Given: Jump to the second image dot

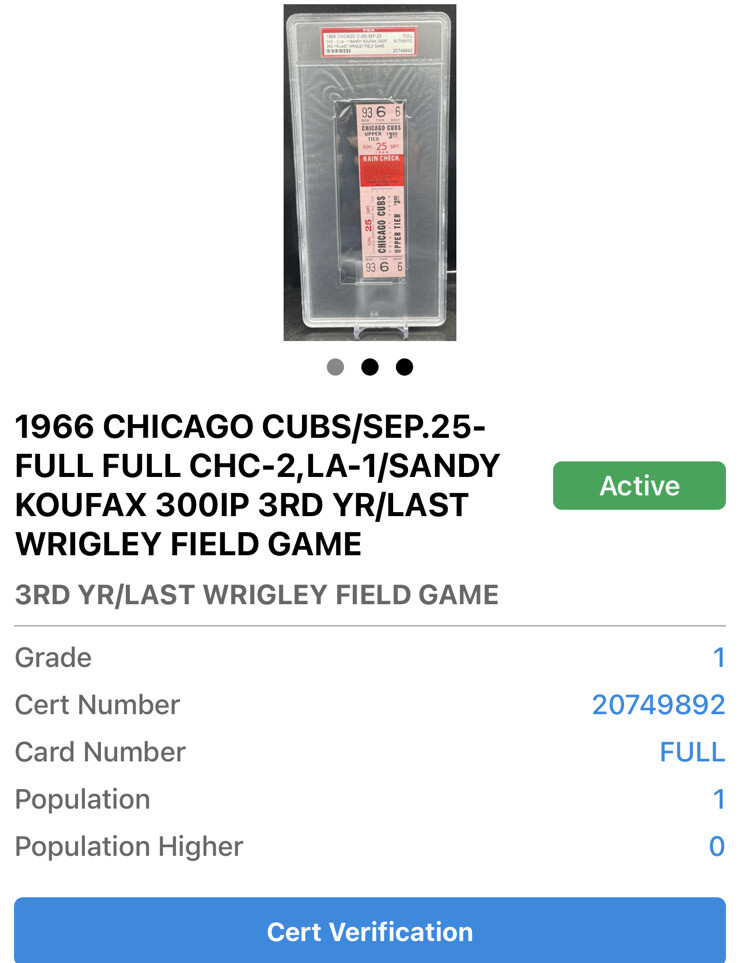Looking at the screenshot, I should (x=370, y=367).
